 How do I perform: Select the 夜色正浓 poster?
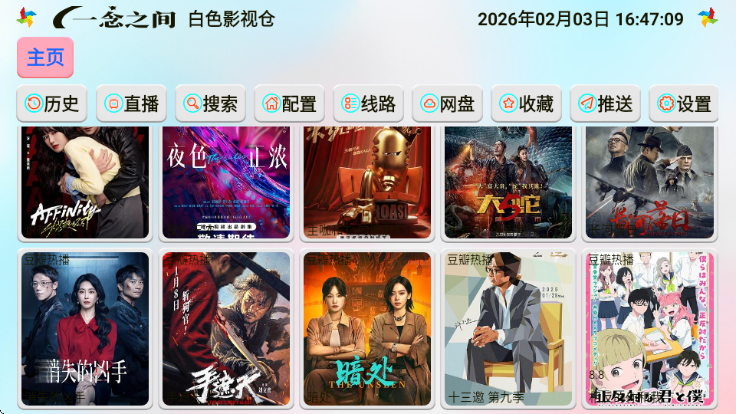click(226, 183)
